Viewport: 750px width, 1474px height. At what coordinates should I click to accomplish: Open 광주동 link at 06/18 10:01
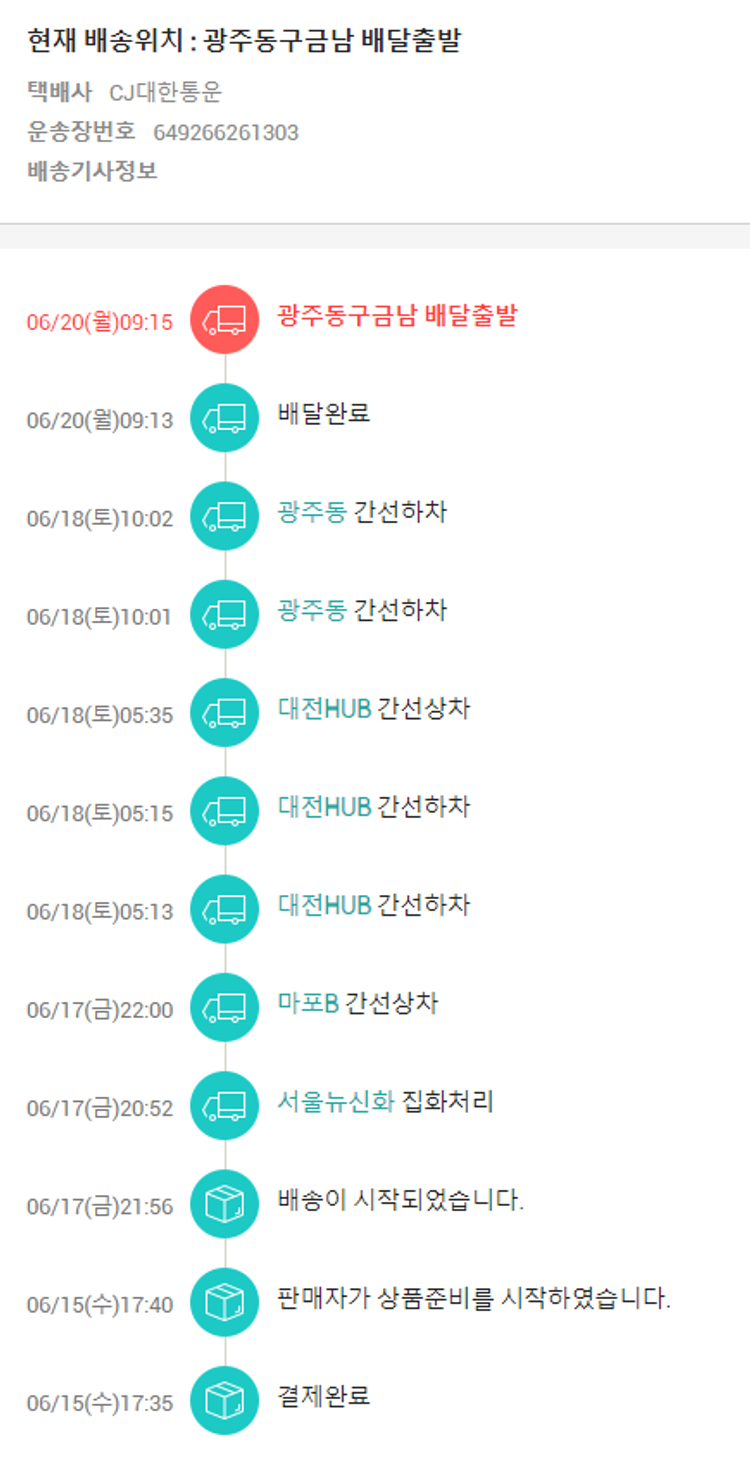pos(312,610)
